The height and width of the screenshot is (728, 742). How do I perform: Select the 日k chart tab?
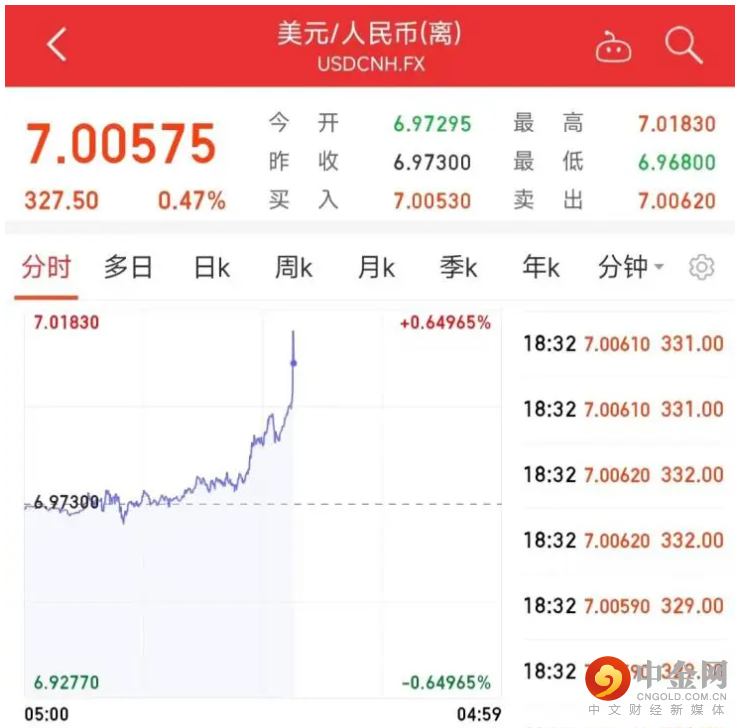[x=211, y=267]
